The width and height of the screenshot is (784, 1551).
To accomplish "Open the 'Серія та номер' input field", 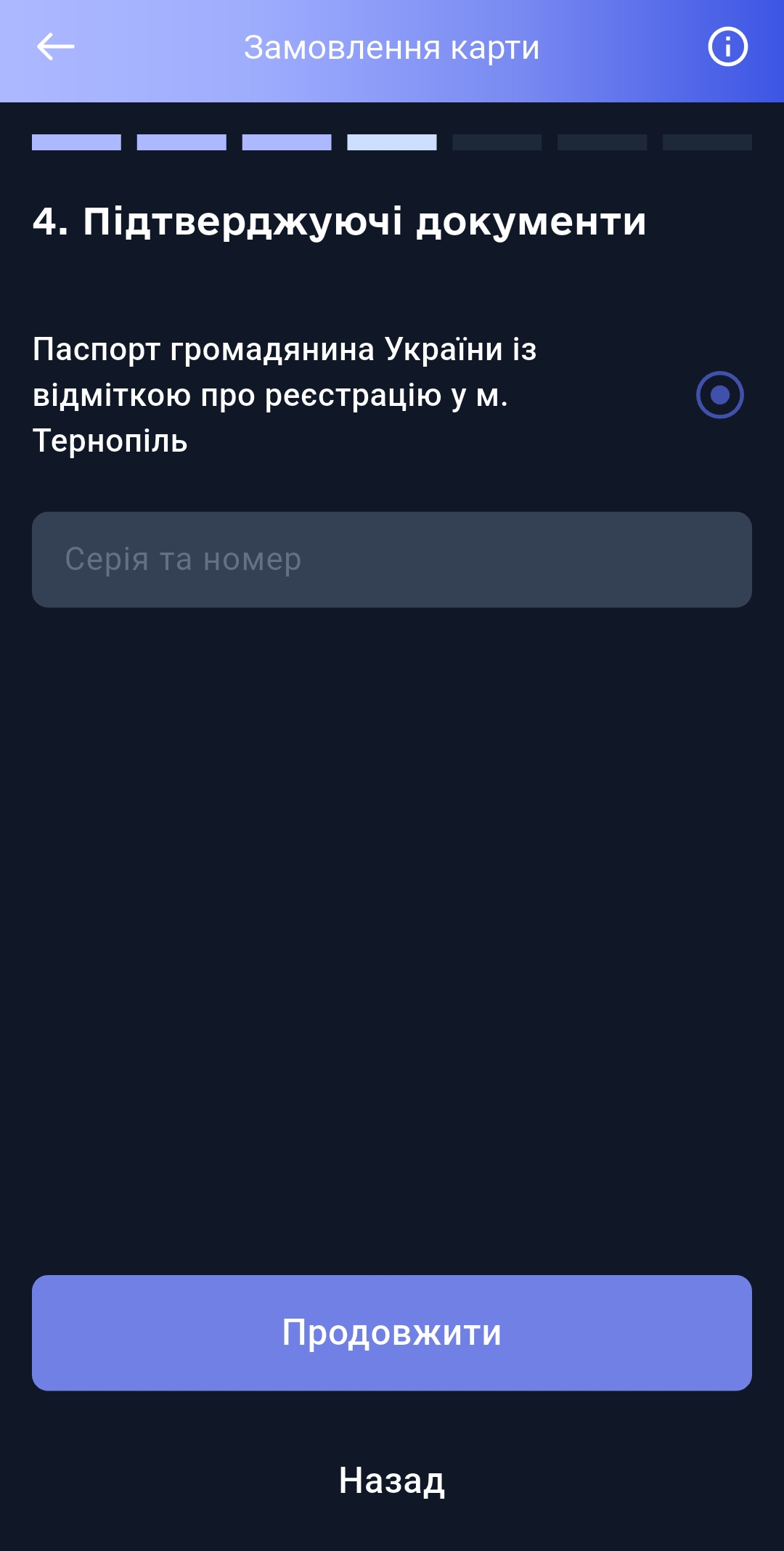I will (392, 558).
